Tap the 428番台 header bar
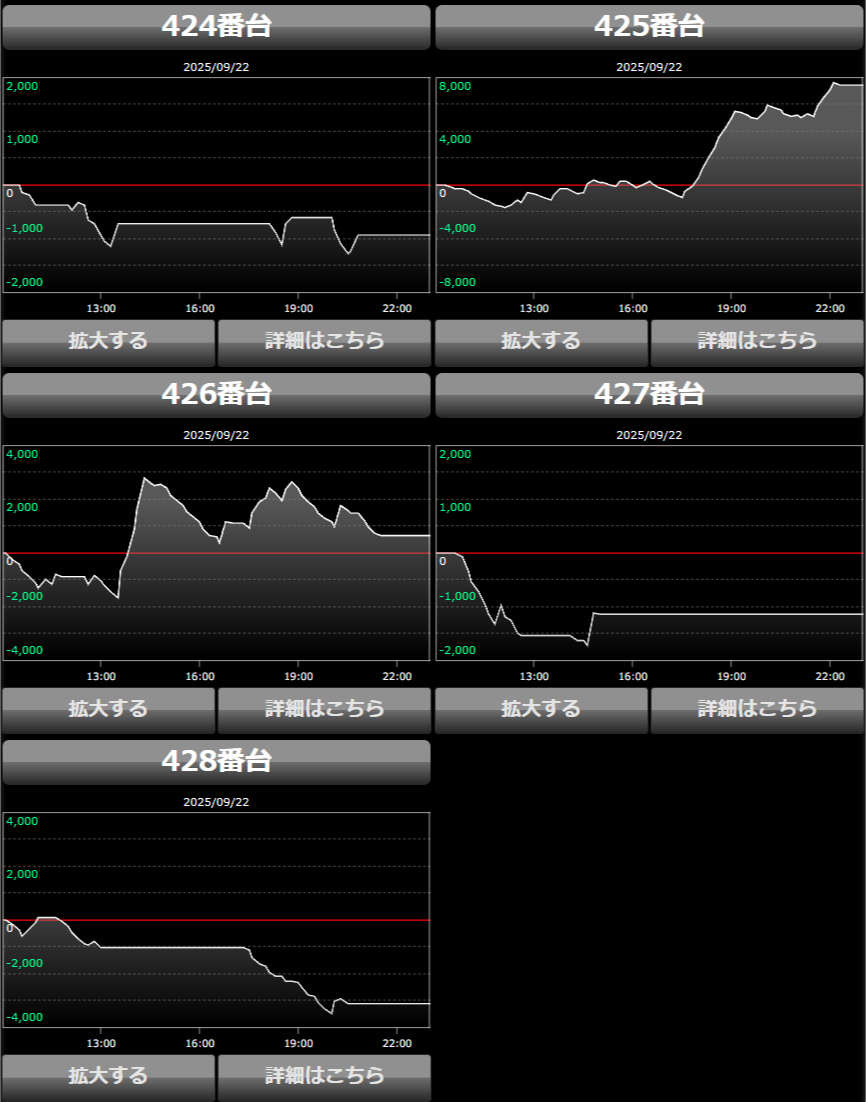Image resolution: width=866 pixels, height=1102 pixels. click(x=216, y=762)
